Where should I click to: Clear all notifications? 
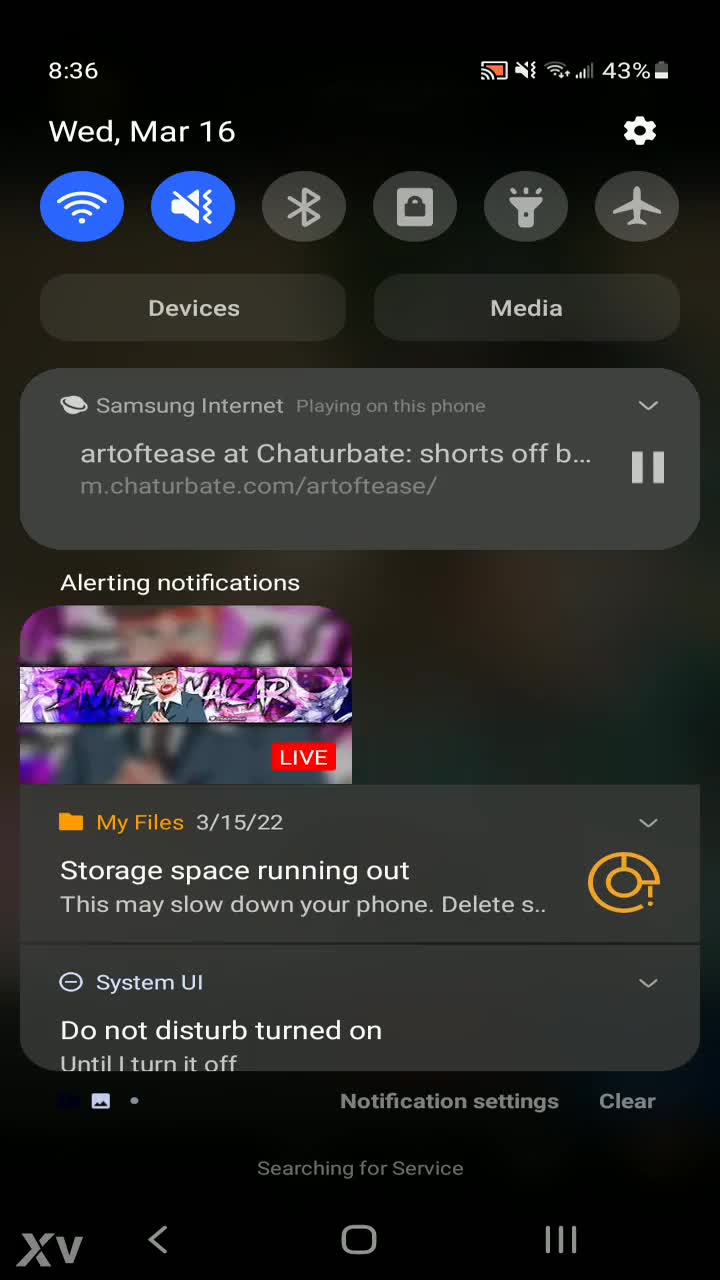click(627, 1101)
